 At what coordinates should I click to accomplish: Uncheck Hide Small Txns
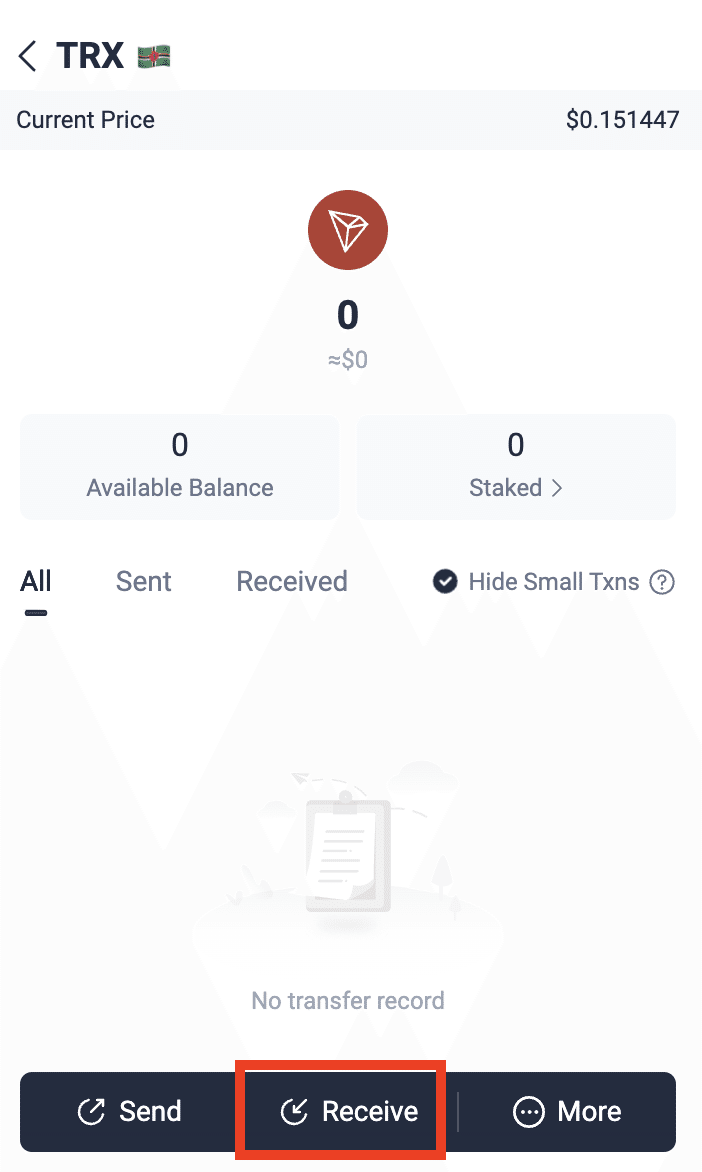(x=445, y=582)
